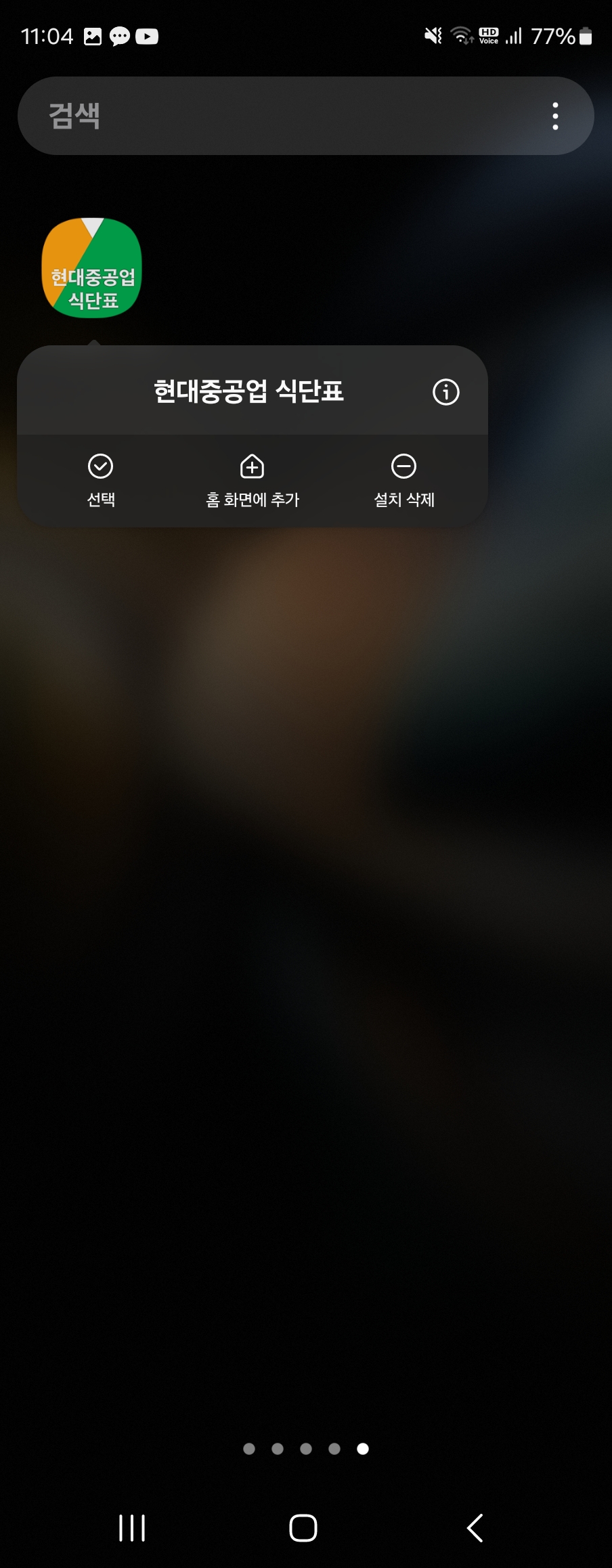Tap the 현대중공업 식단표 app icon

(92, 268)
